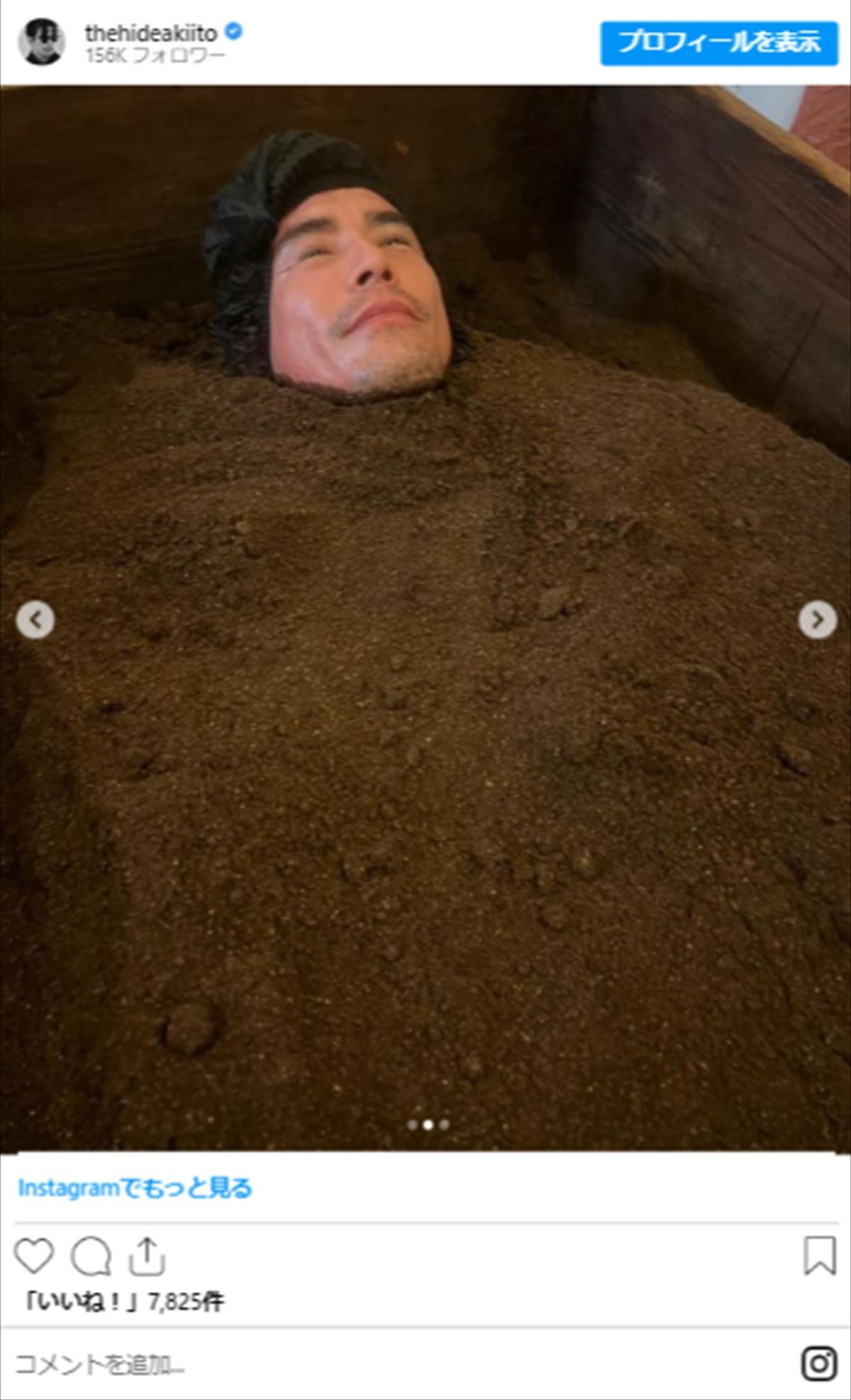This screenshot has height=1400, width=851.
Task: Open comments via speech bubble icon
Action: click(91, 1257)
